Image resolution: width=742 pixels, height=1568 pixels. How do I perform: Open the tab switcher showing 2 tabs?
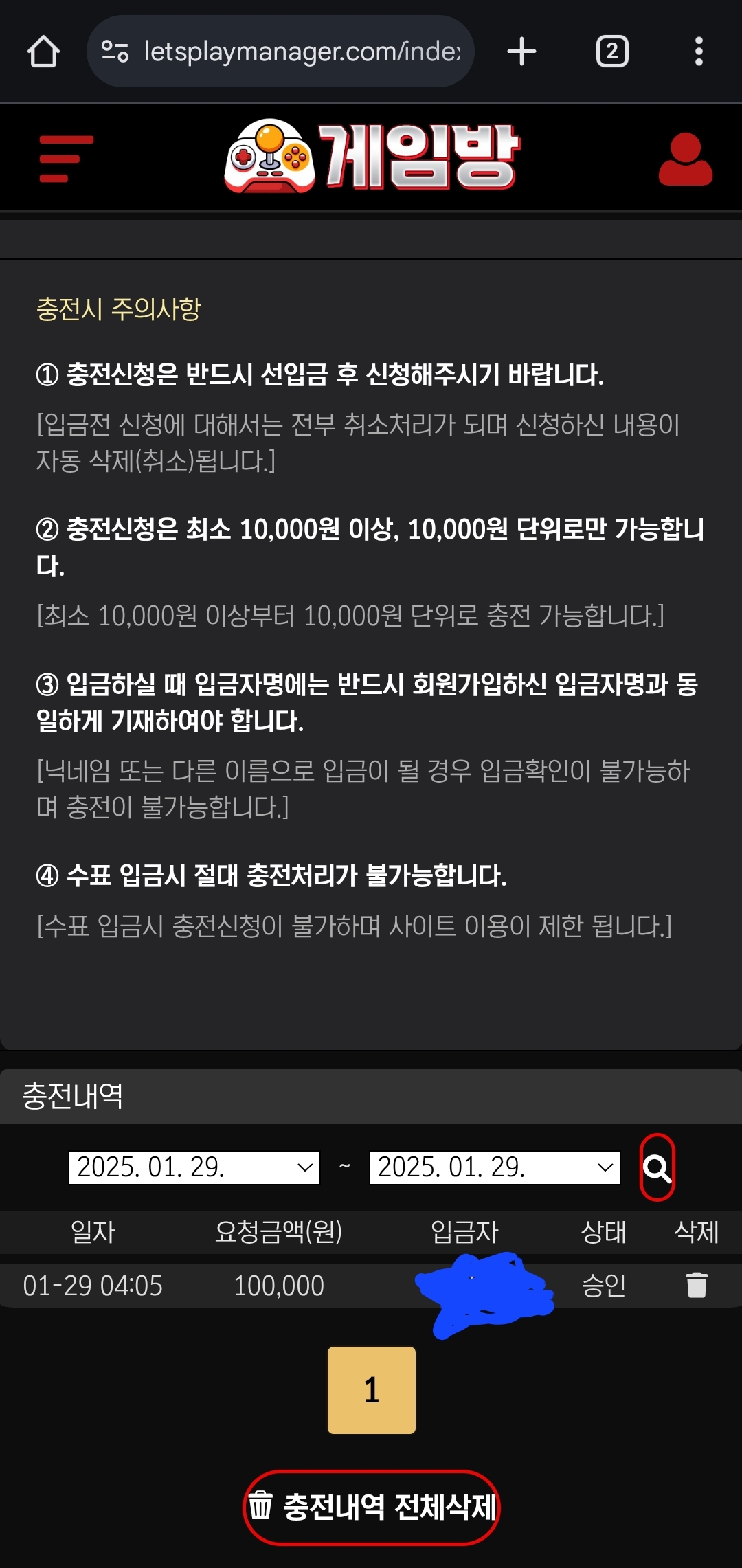point(611,52)
